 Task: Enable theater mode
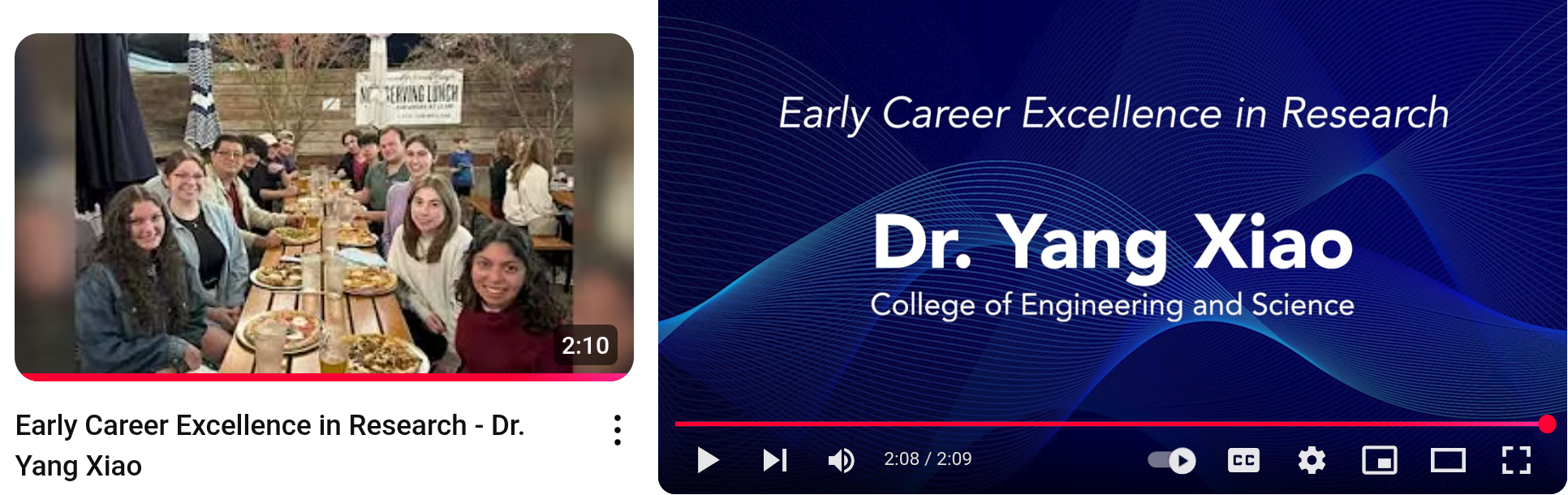tap(1447, 460)
